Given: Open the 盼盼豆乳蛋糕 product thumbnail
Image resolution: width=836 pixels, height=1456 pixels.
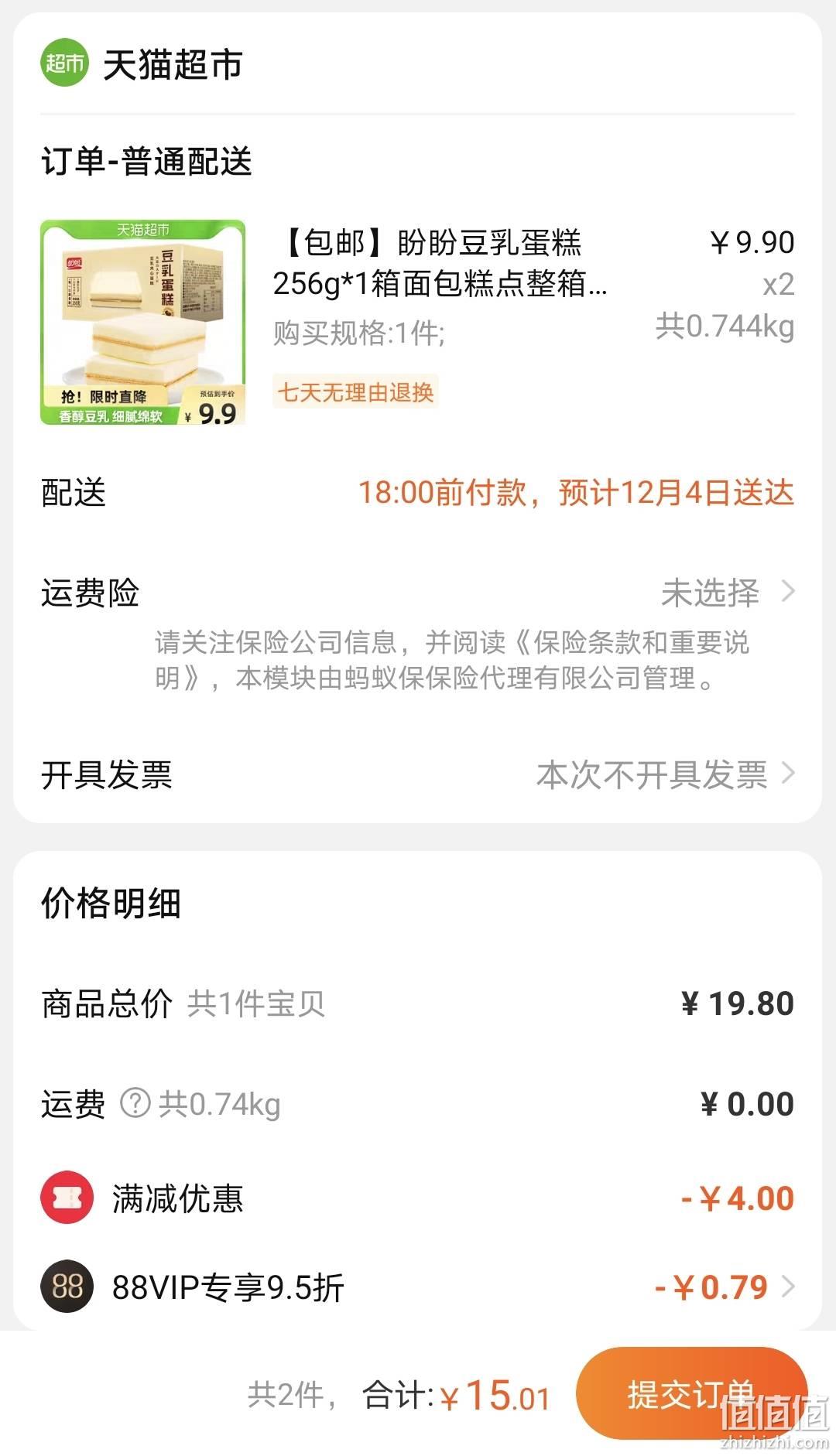Looking at the screenshot, I should coord(143,323).
